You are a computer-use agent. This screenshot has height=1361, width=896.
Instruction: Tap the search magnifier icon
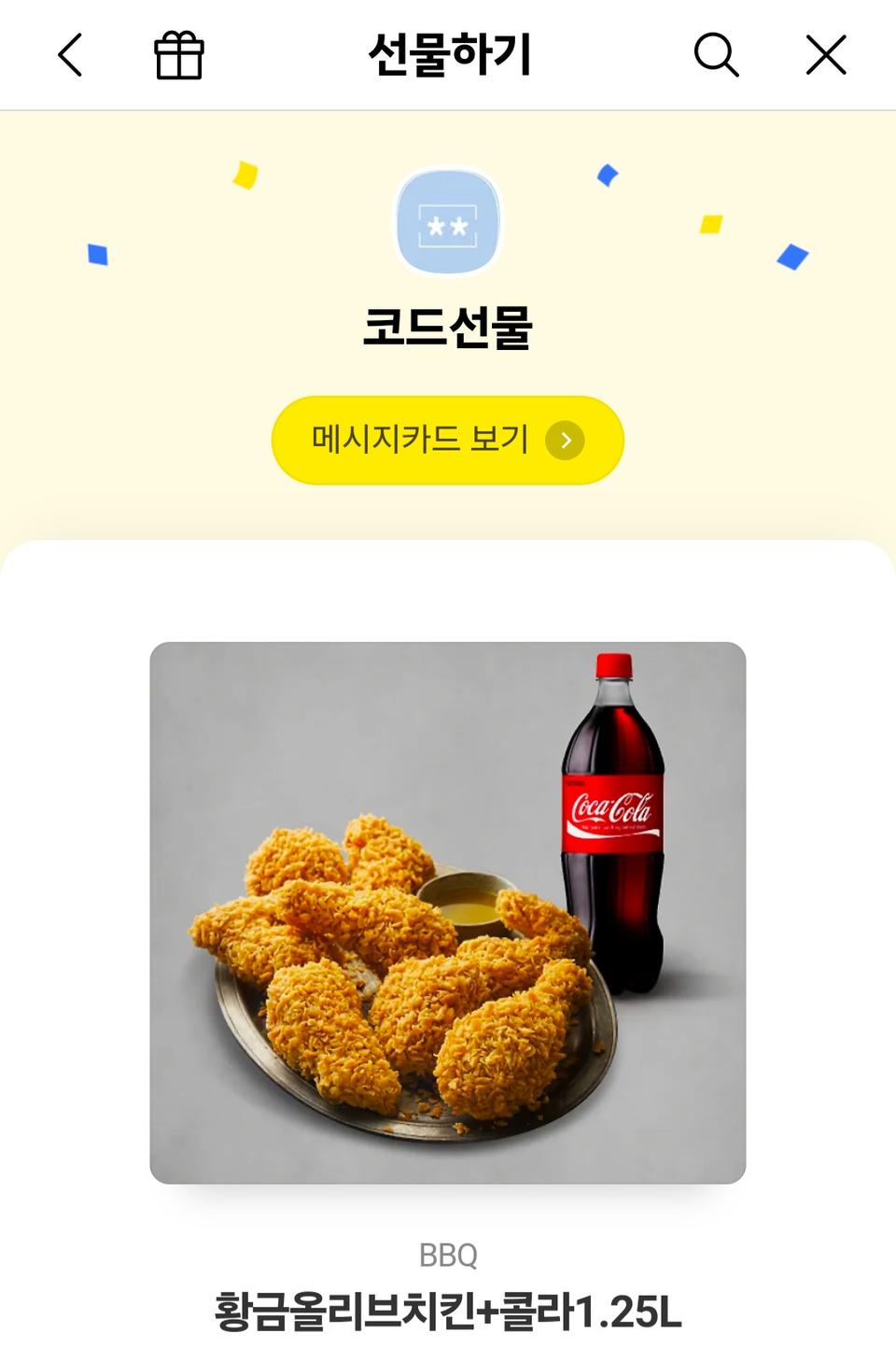pyautogui.click(x=714, y=56)
